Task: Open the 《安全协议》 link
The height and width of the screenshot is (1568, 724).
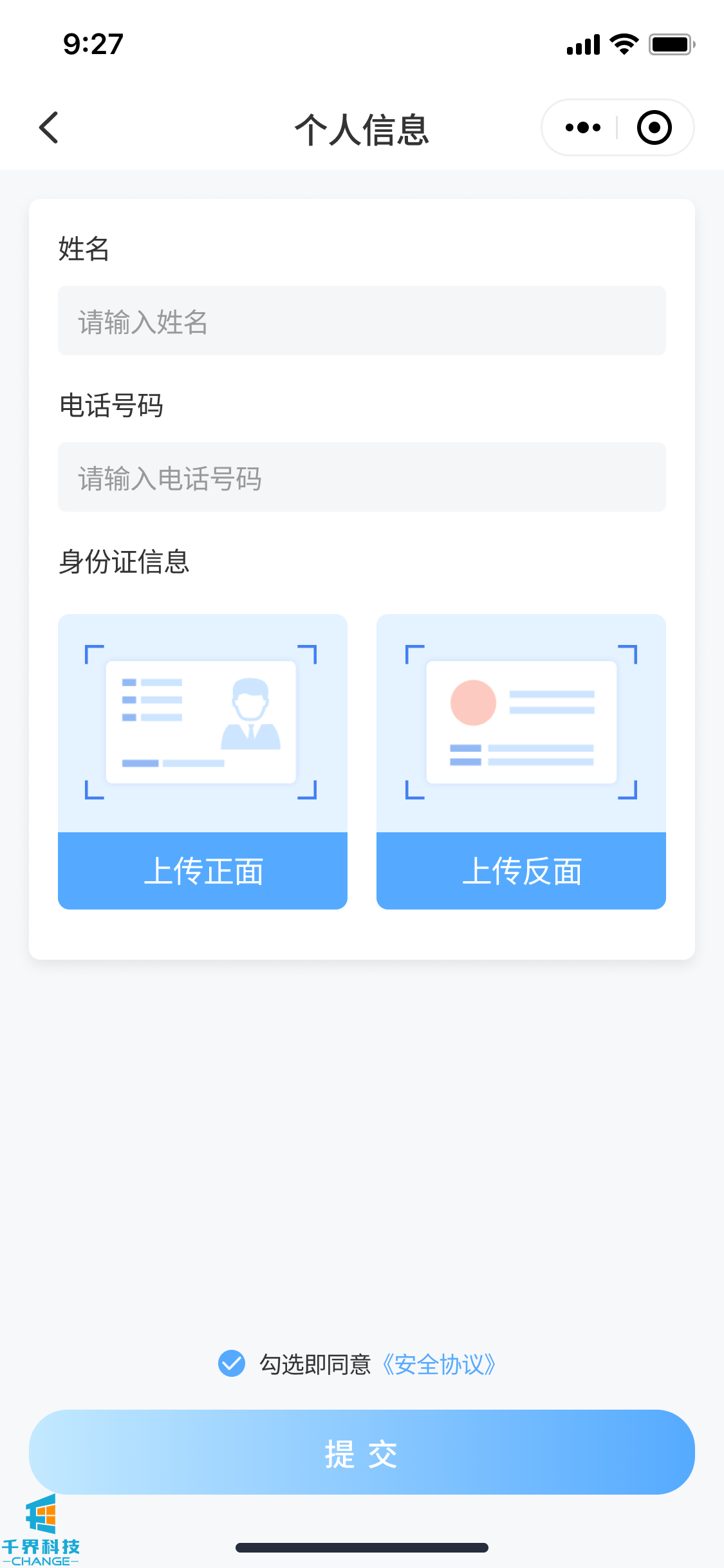Action: pos(439,1364)
